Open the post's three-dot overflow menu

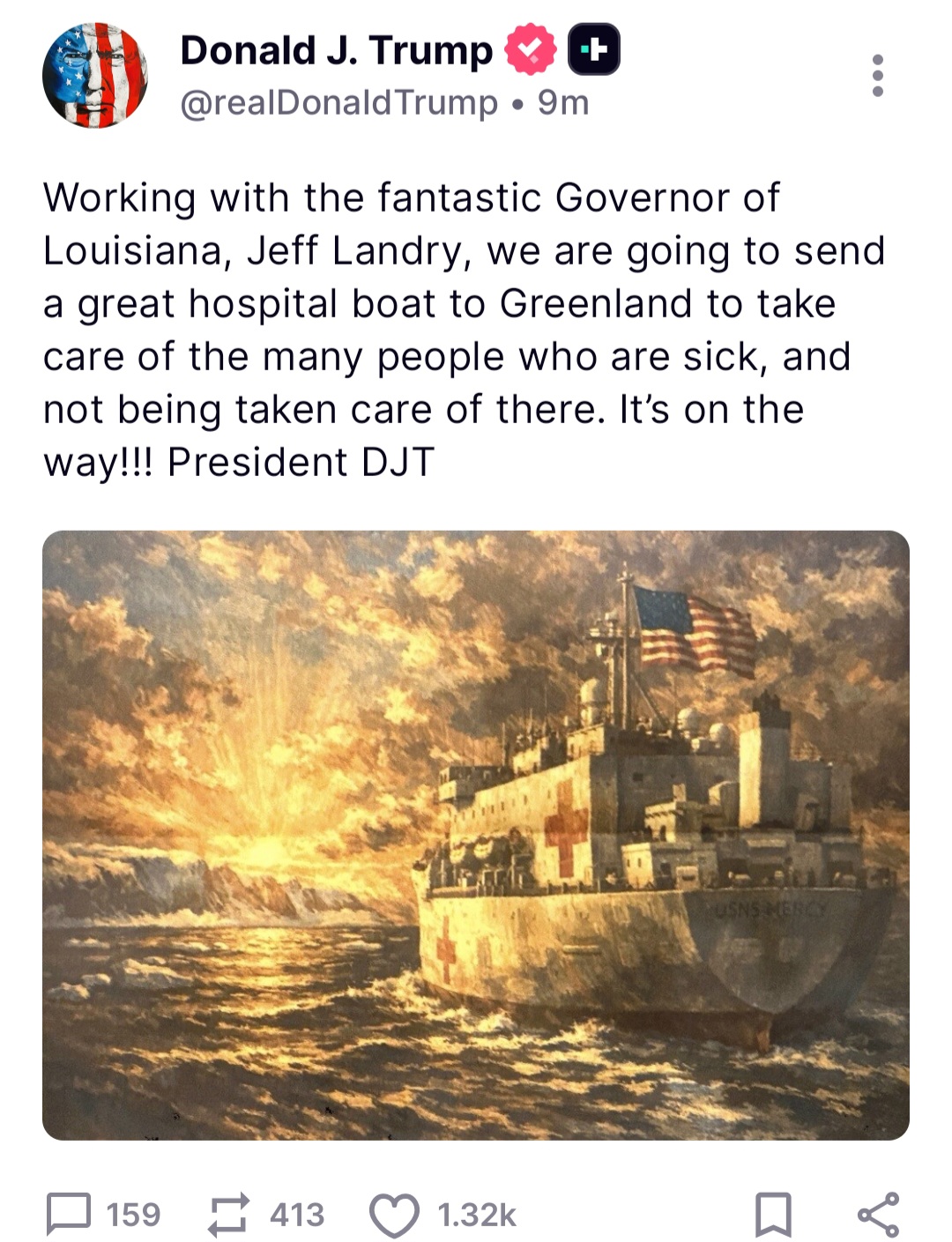coord(877,76)
